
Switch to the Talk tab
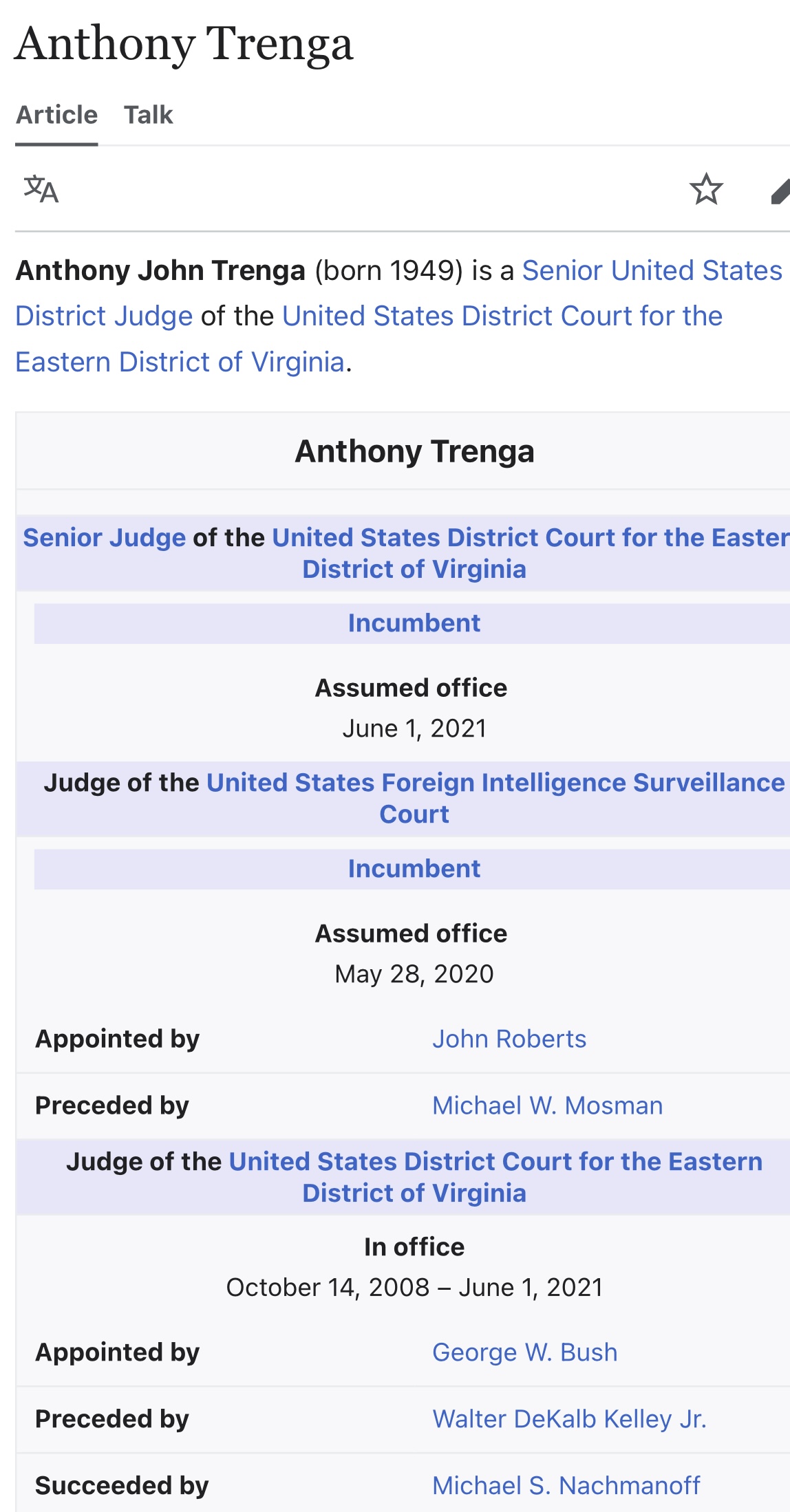(148, 115)
